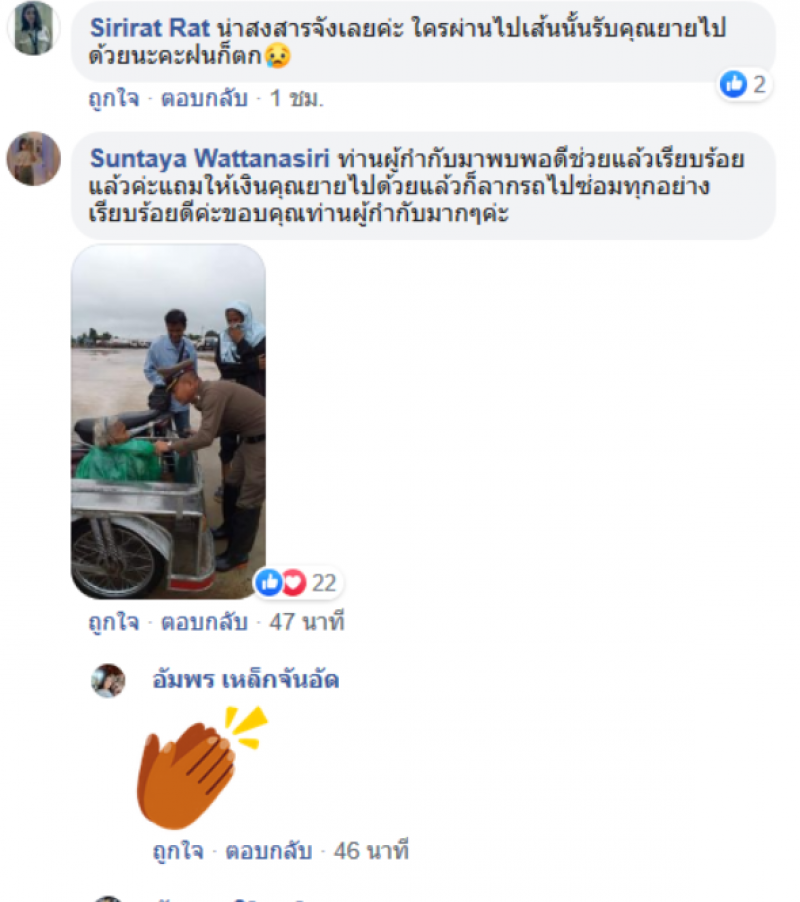Screen dimensions: 800x902
Task: Like Sirirat Rat's comment
Action: [113, 99]
